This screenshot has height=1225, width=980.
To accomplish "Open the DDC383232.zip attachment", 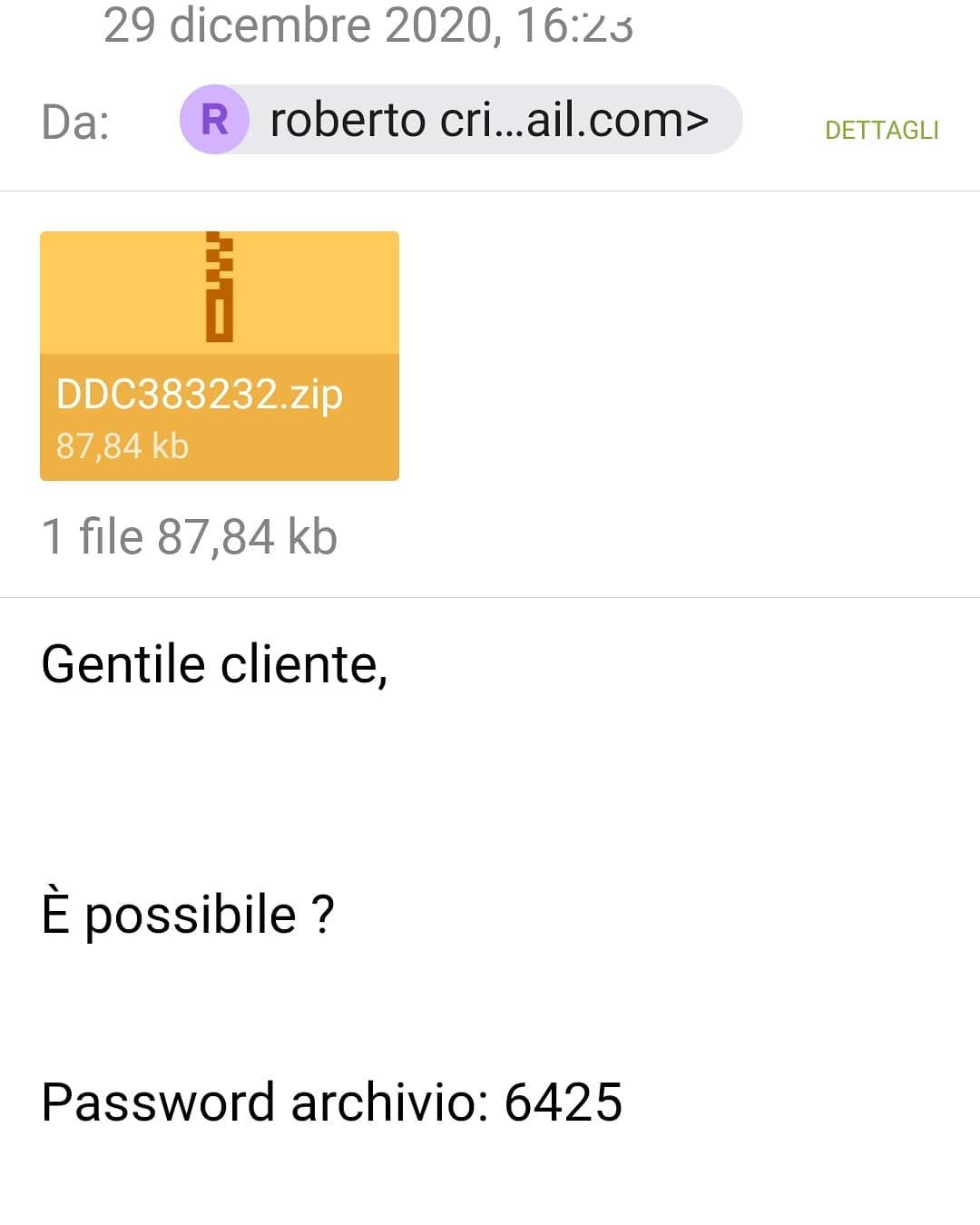I will [x=220, y=356].
